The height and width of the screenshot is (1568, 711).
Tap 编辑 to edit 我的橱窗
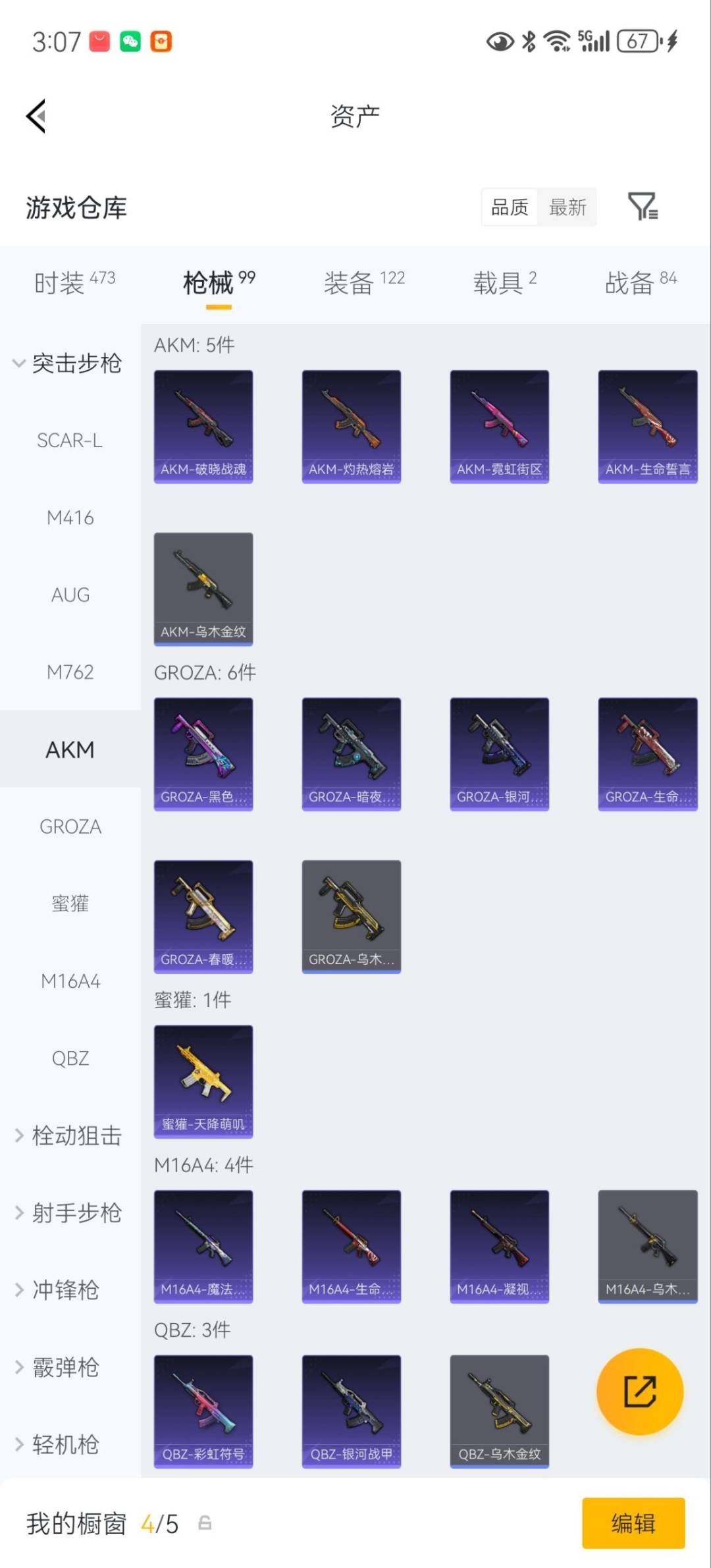[633, 1523]
